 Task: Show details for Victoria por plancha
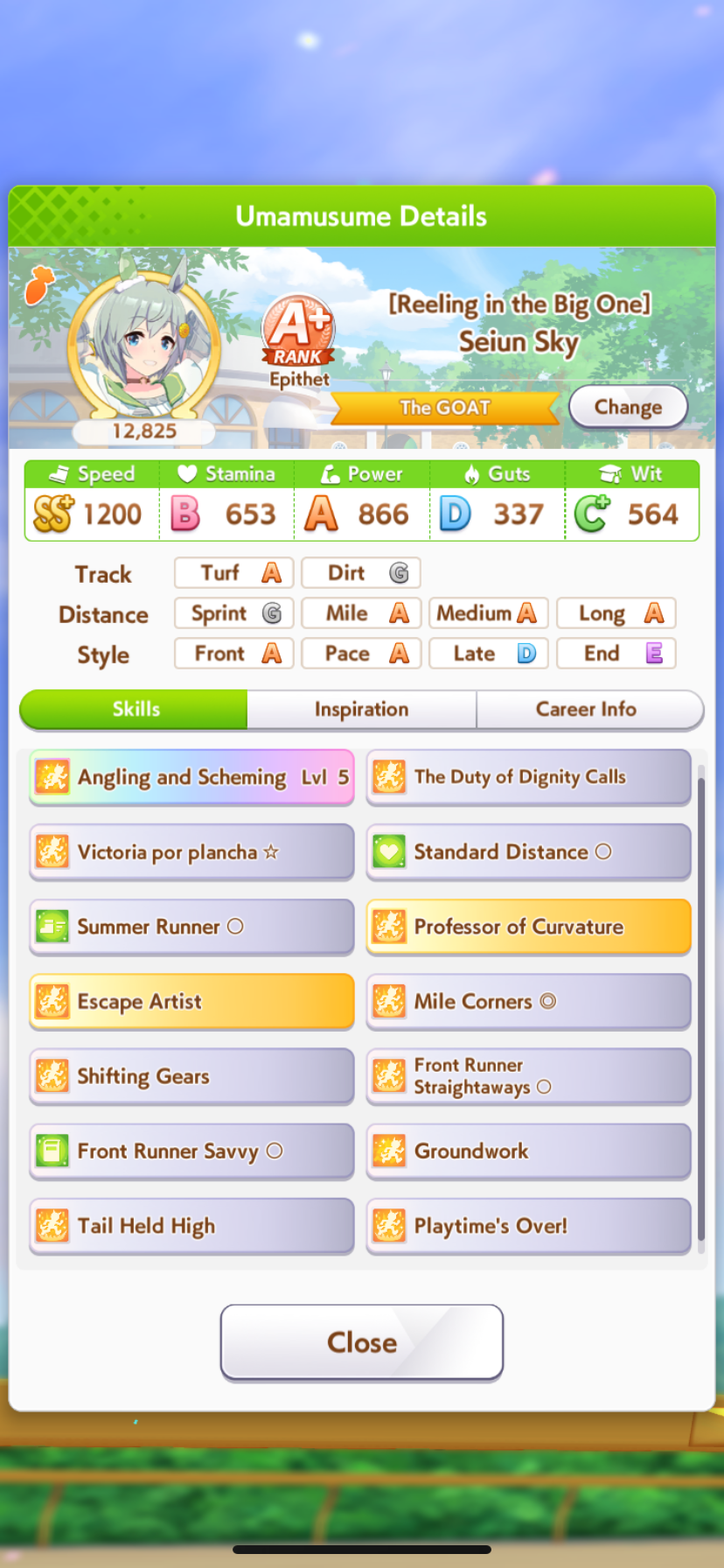tap(191, 852)
